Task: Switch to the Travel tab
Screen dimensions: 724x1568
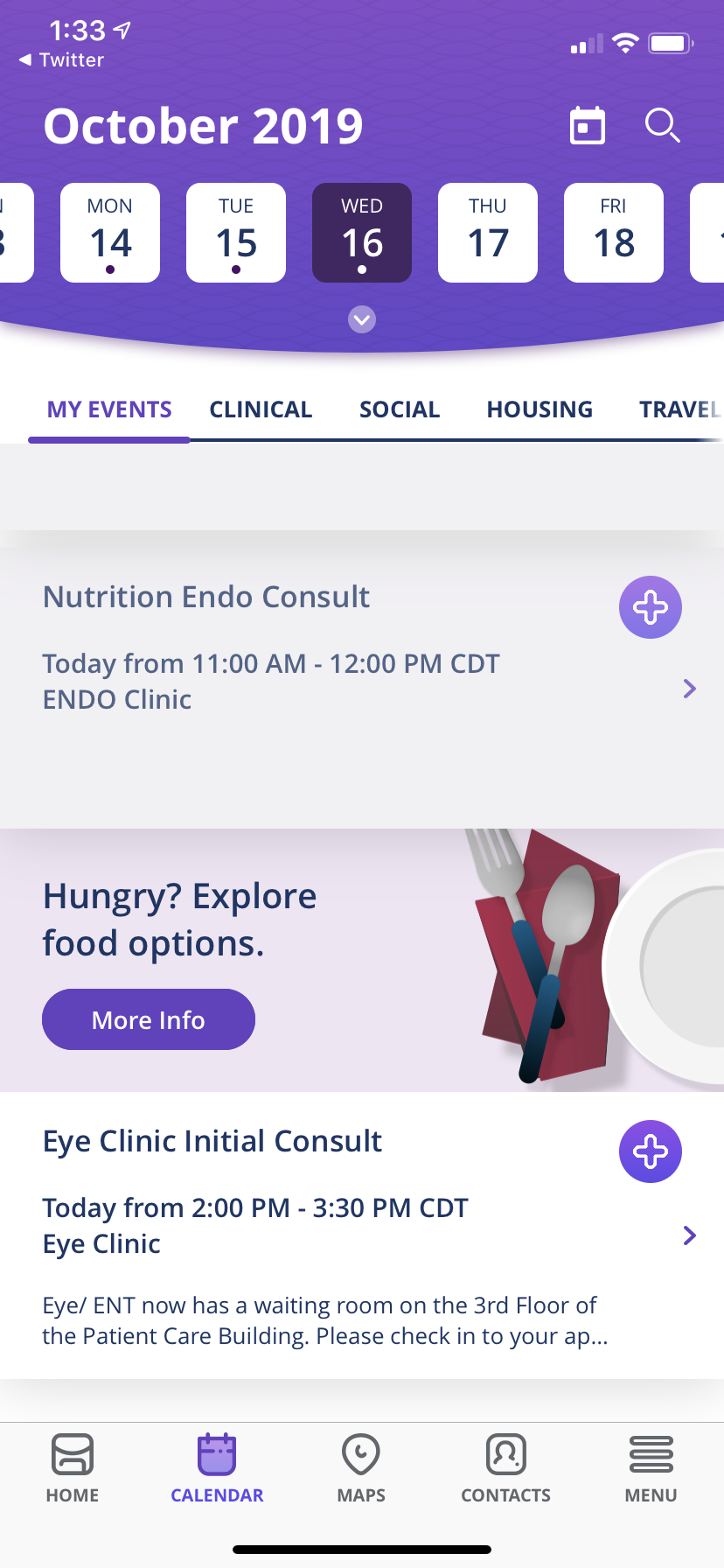Action: point(679,409)
